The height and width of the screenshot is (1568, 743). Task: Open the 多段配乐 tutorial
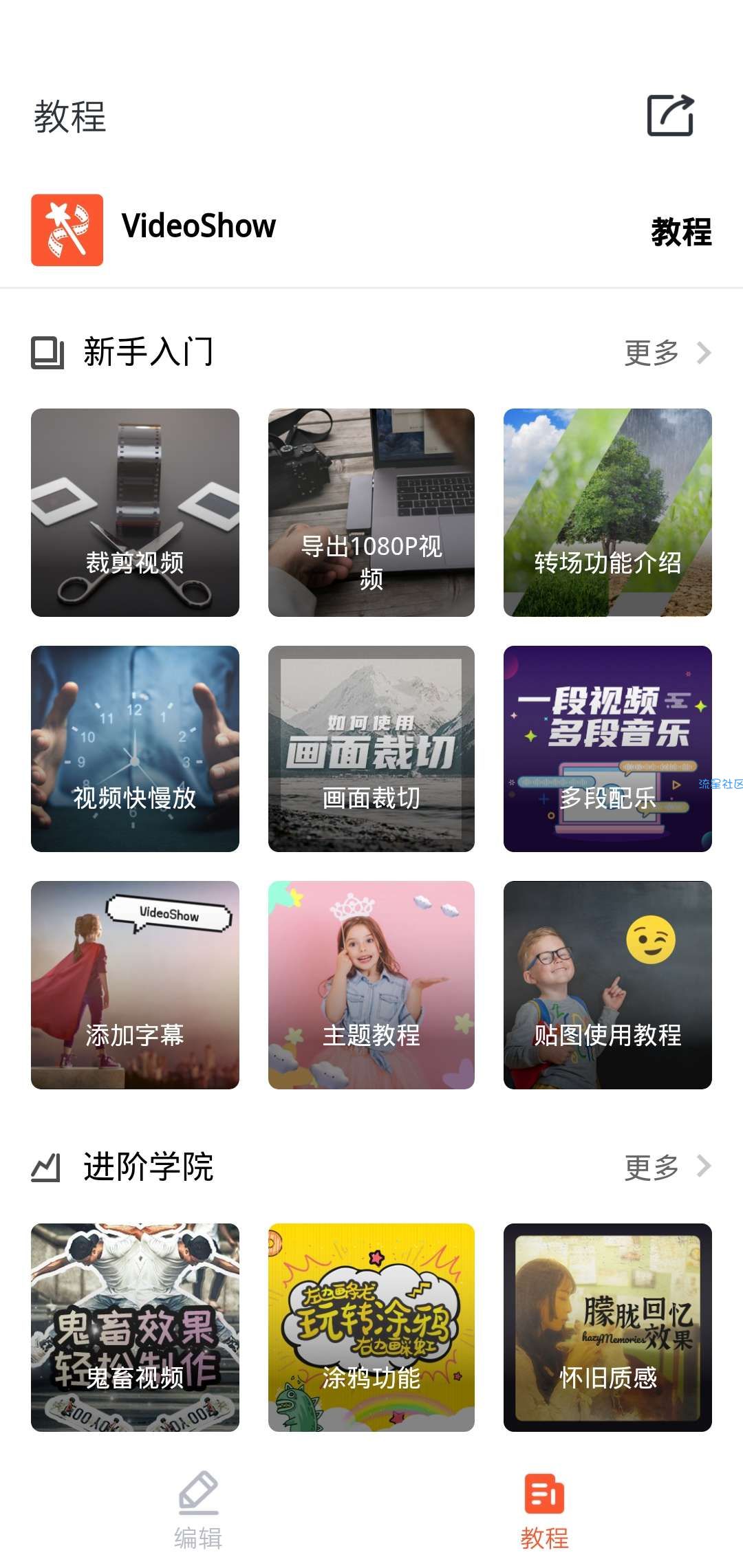(x=607, y=749)
